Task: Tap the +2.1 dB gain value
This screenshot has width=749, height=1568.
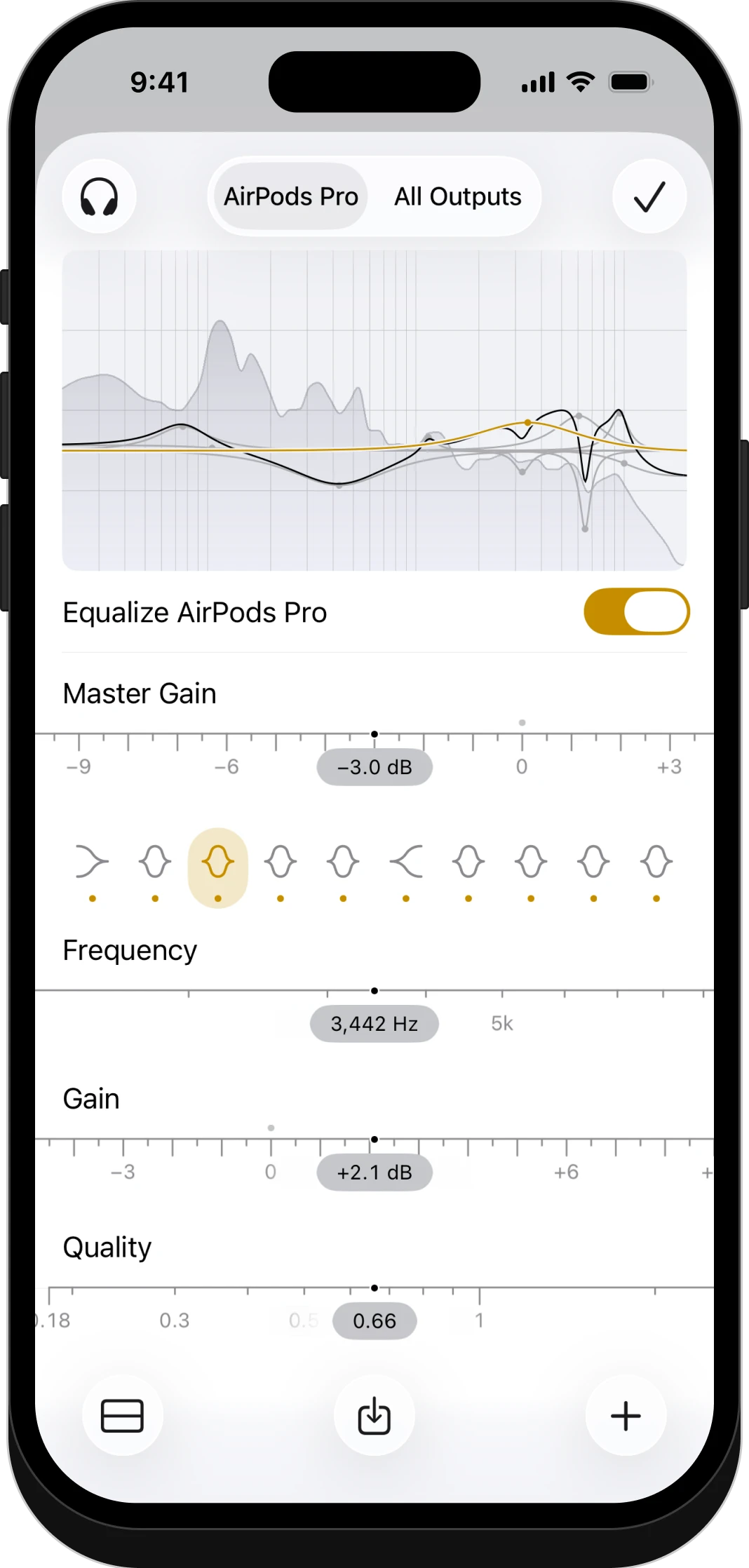Action: tap(374, 1172)
